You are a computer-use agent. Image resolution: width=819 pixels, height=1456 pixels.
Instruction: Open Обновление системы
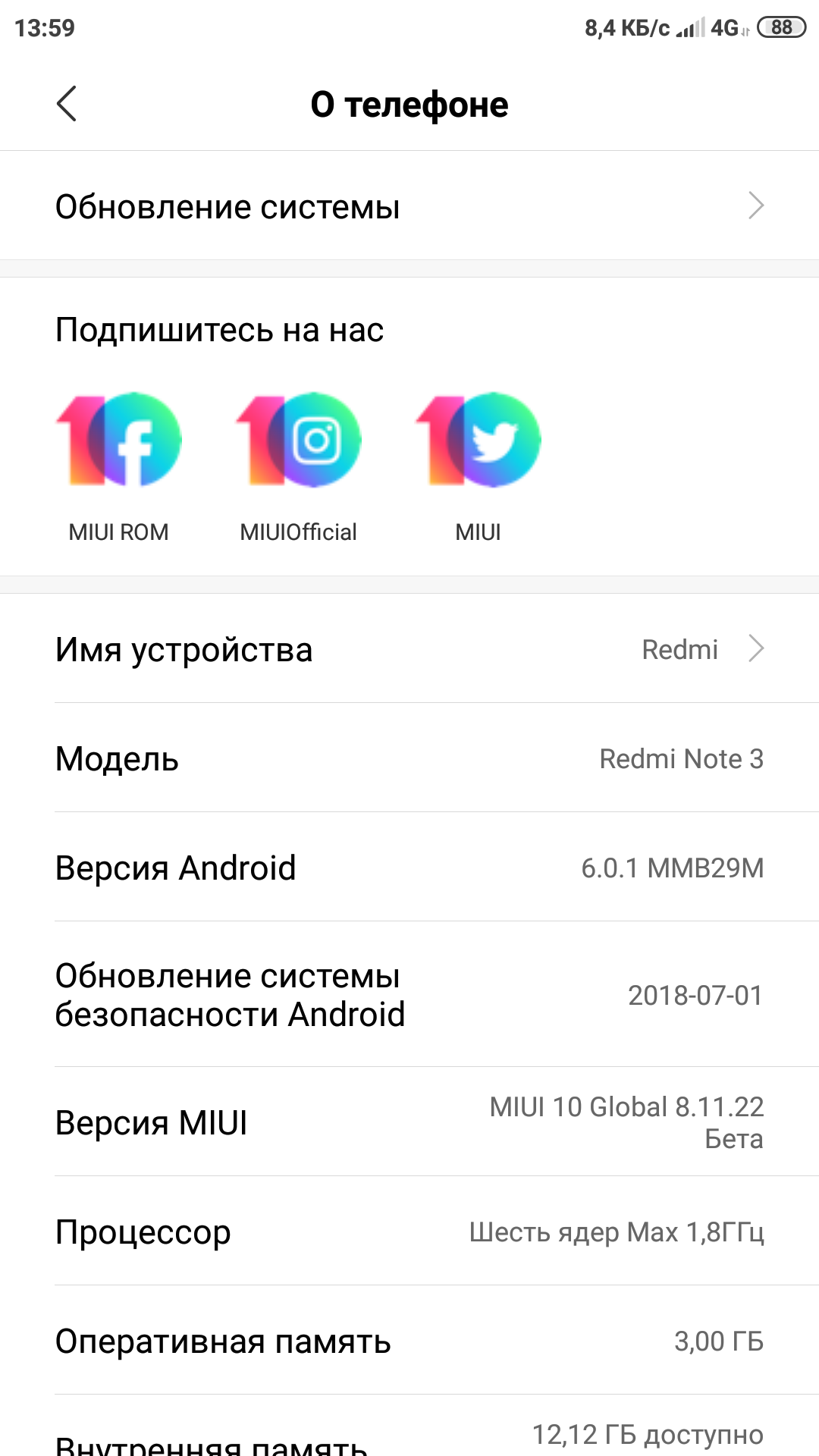pyautogui.click(x=409, y=206)
